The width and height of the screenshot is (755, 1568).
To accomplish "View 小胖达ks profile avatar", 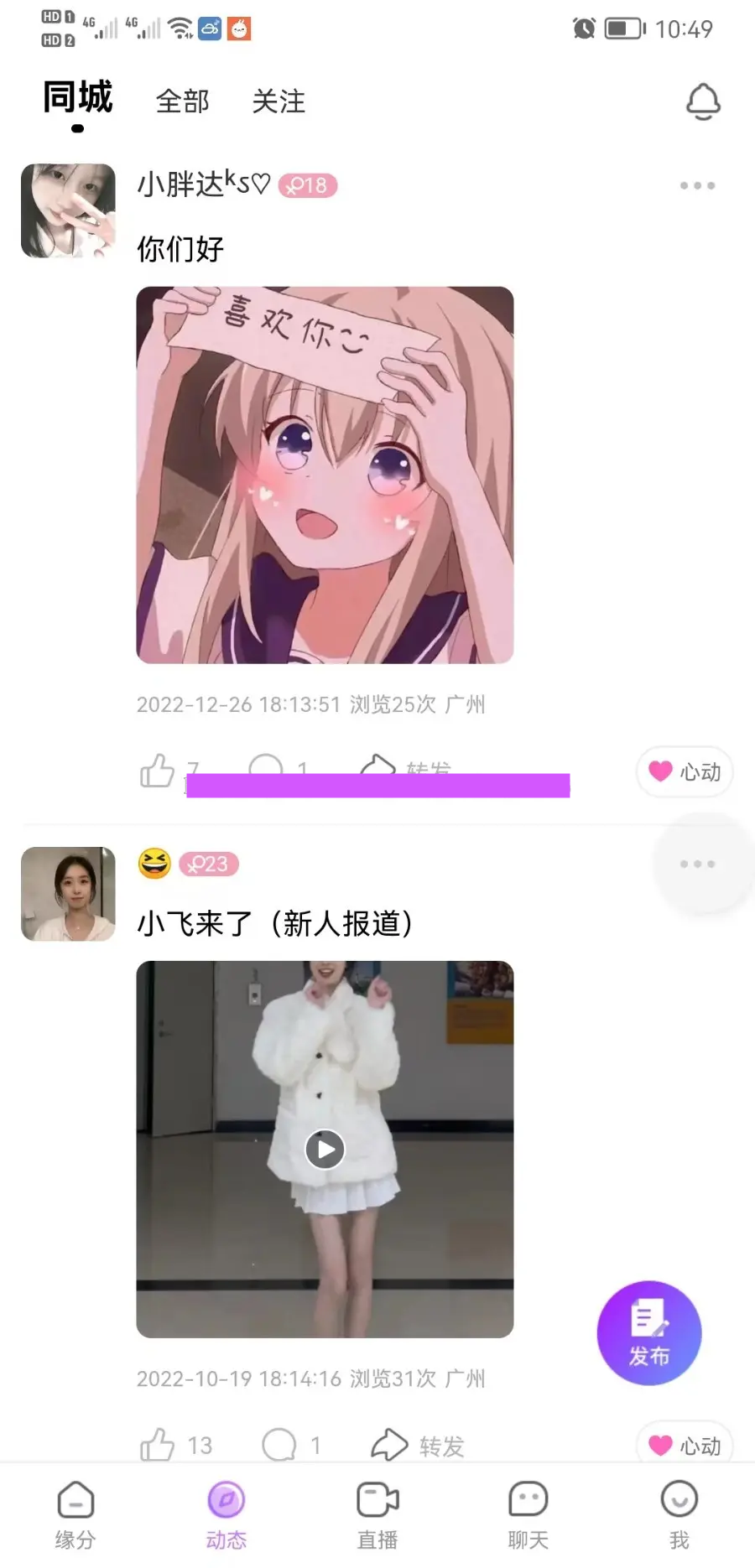I will coord(68,210).
